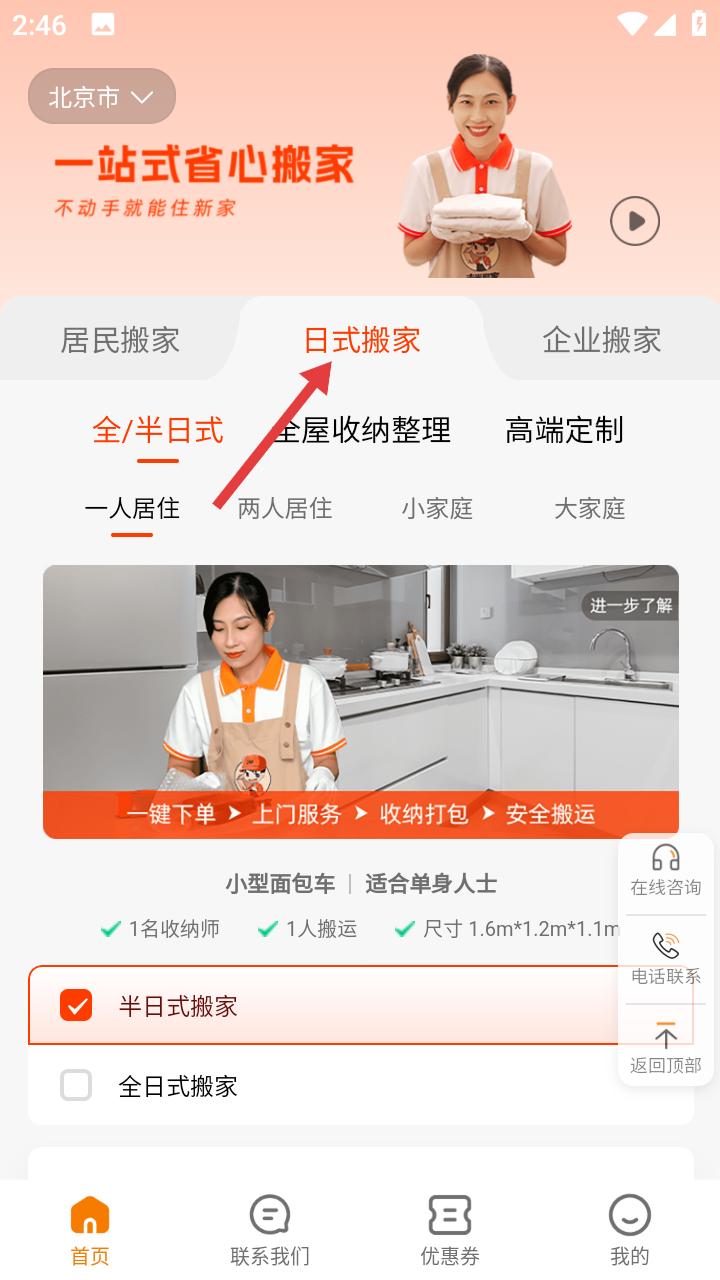
Task: Check the 全日式搬家 option
Action: click(x=76, y=1085)
